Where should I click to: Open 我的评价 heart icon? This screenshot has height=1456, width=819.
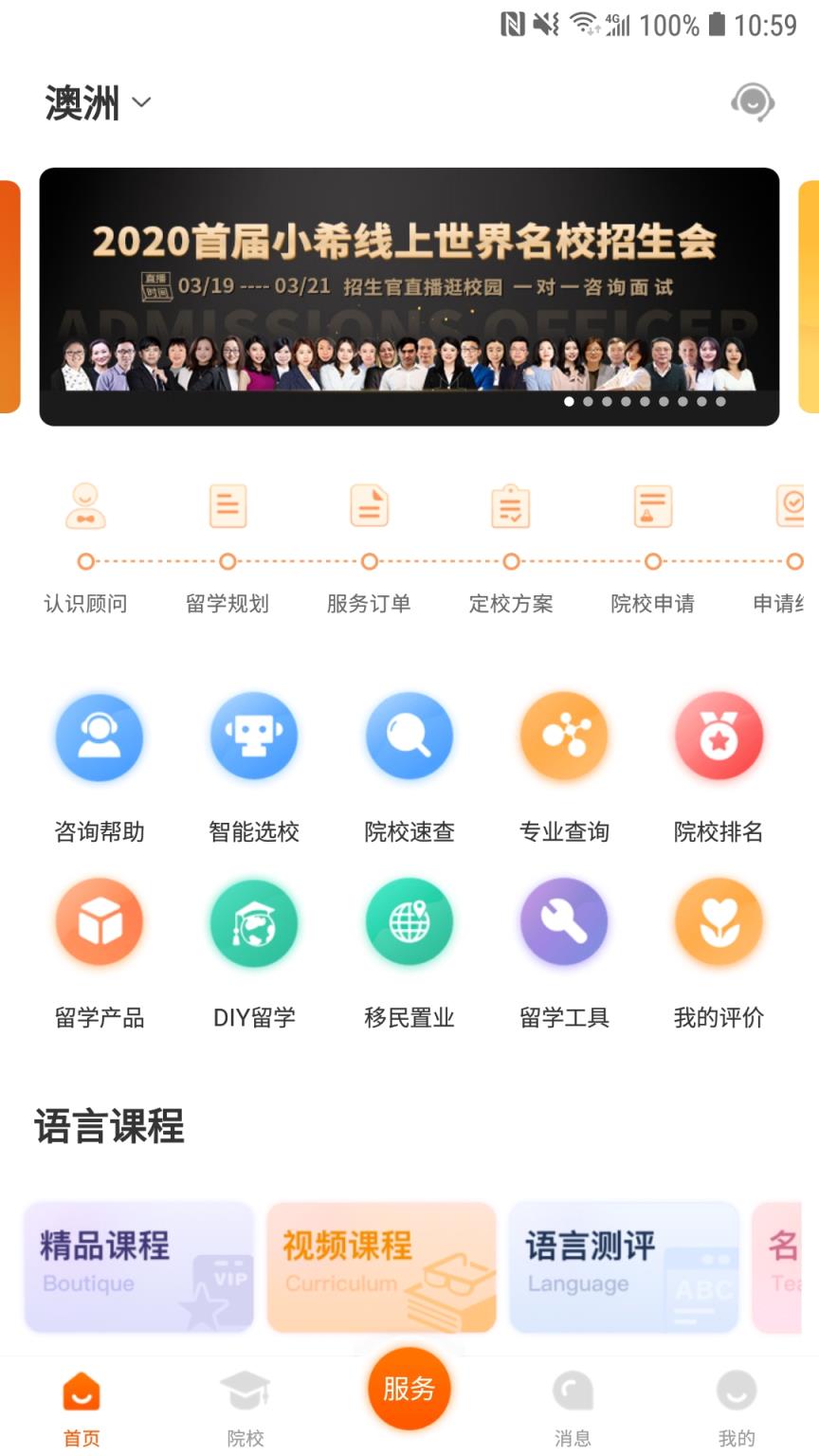(x=718, y=921)
